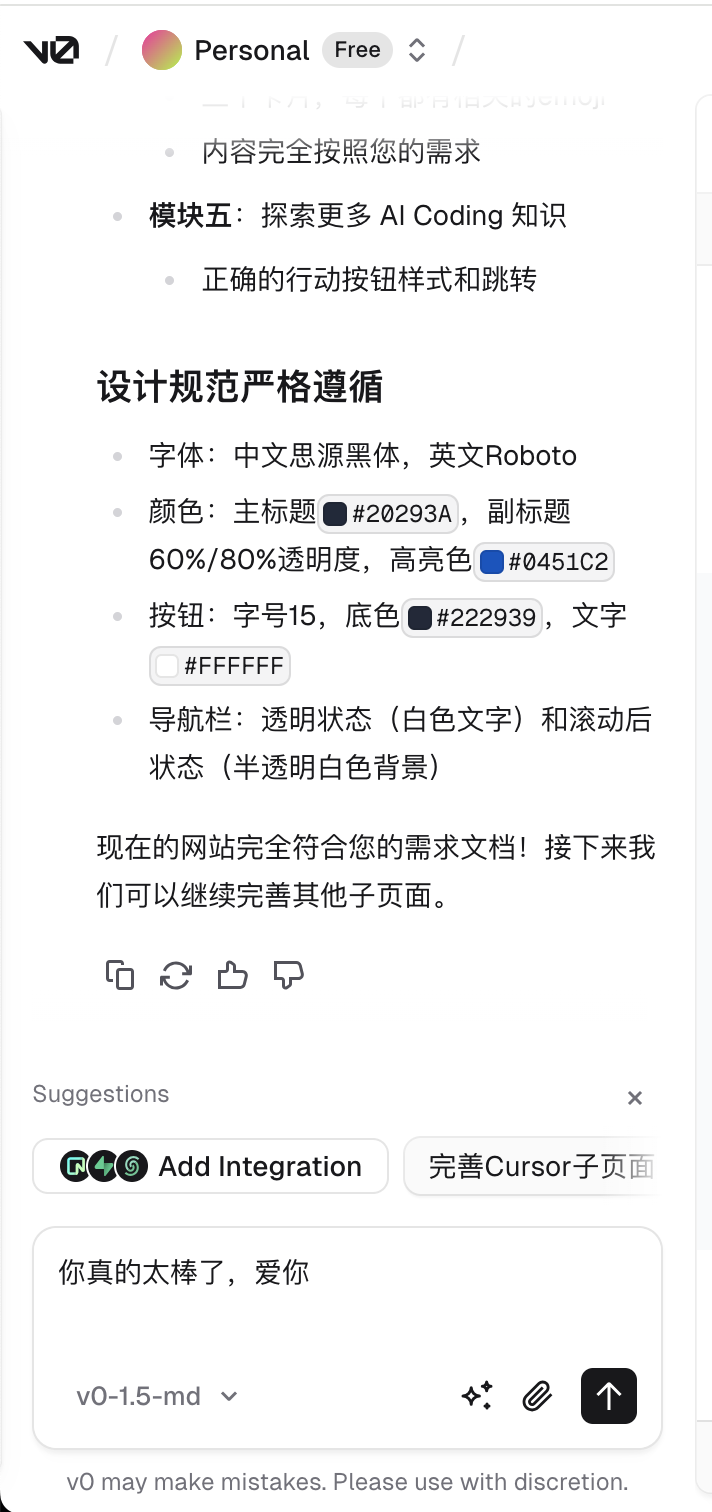Enhance the prompt with the sparkle icon
712x1512 pixels.
click(x=477, y=1395)
